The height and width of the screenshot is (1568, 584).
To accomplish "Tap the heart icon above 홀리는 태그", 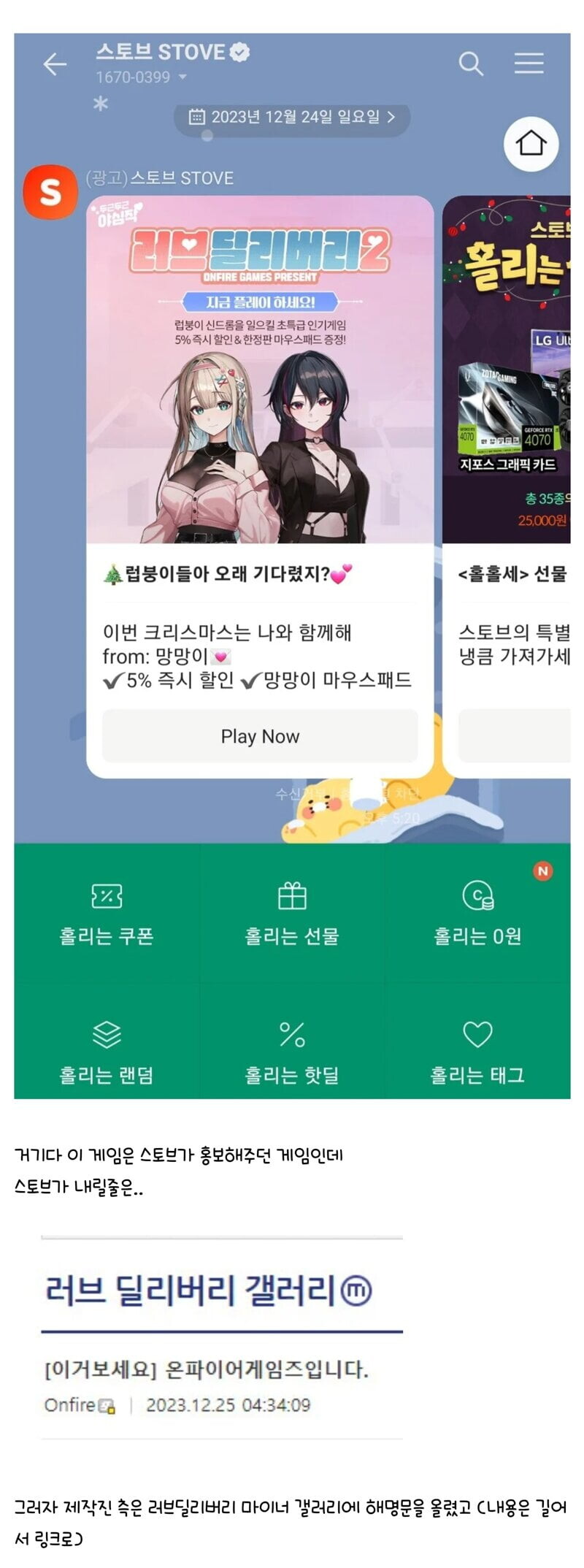I will [x=478, y=1035].
